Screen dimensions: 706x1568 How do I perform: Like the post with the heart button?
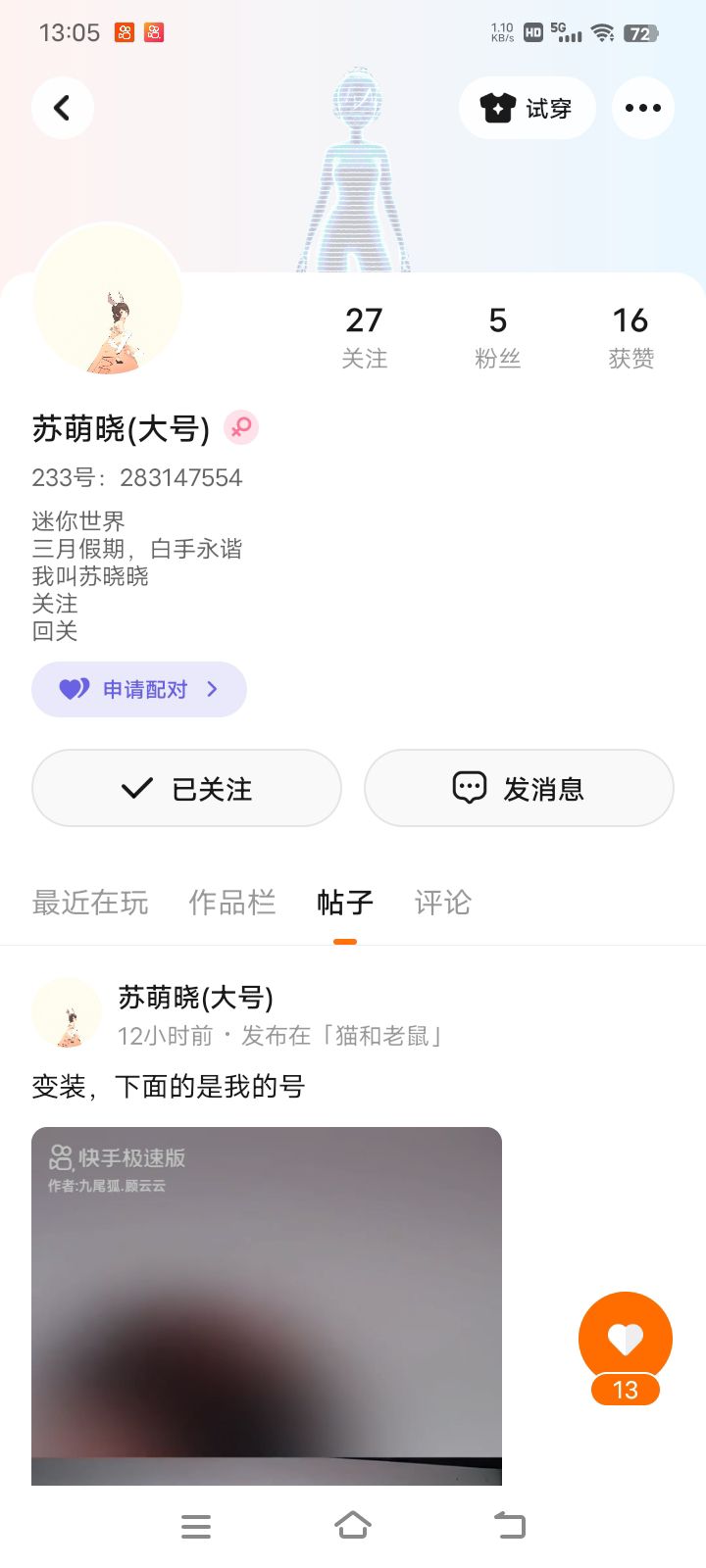point(626,1339)
